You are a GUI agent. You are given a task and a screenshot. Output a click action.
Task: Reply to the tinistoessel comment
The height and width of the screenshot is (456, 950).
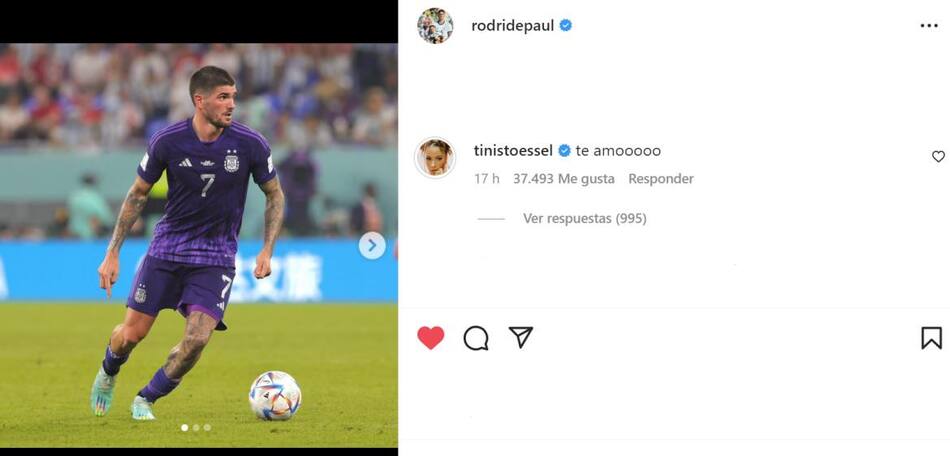pyautogui.click(x=660, y=179)
